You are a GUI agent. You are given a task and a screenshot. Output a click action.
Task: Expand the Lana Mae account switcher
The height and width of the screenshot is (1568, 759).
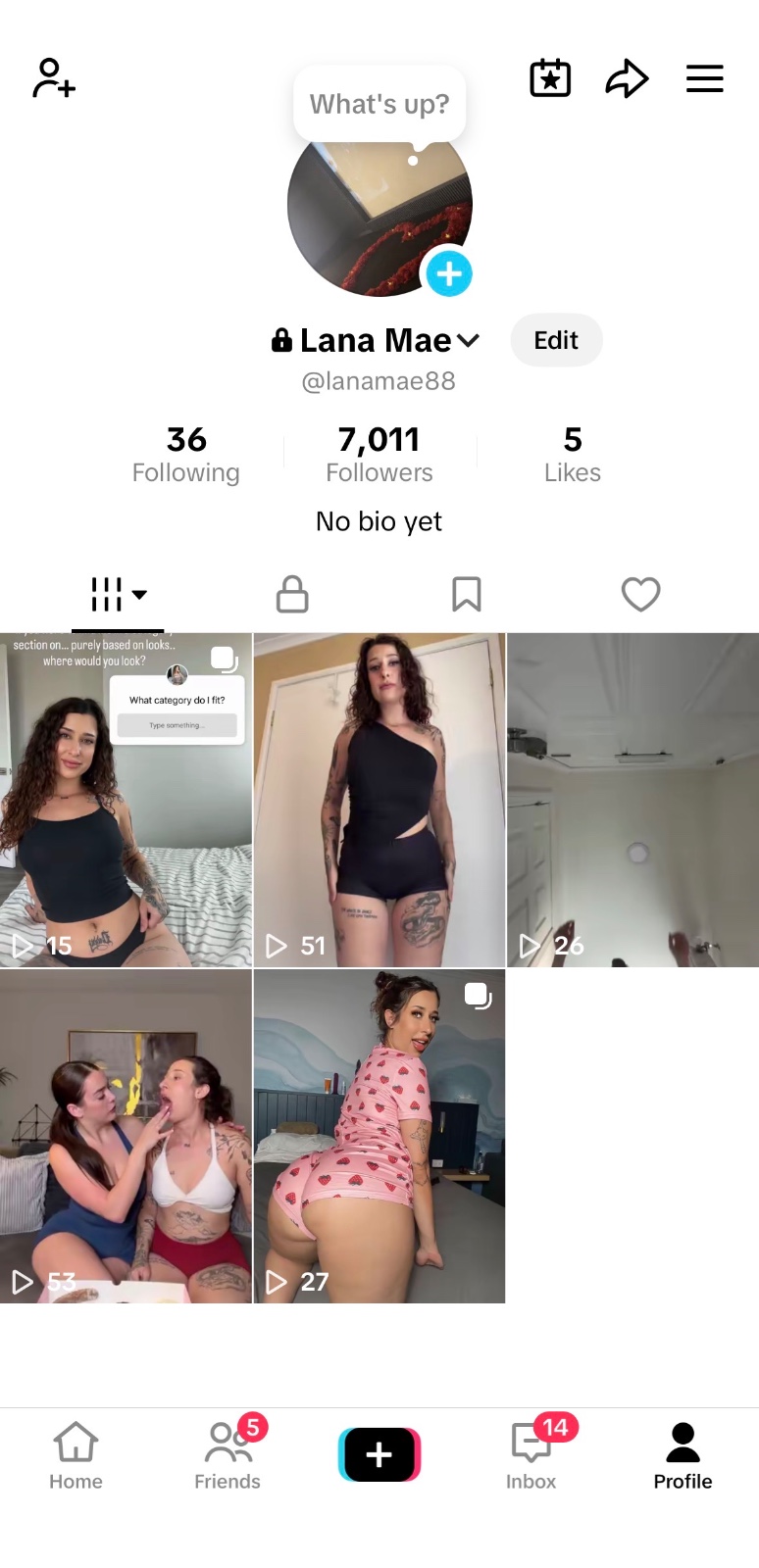tap(468, 340)
